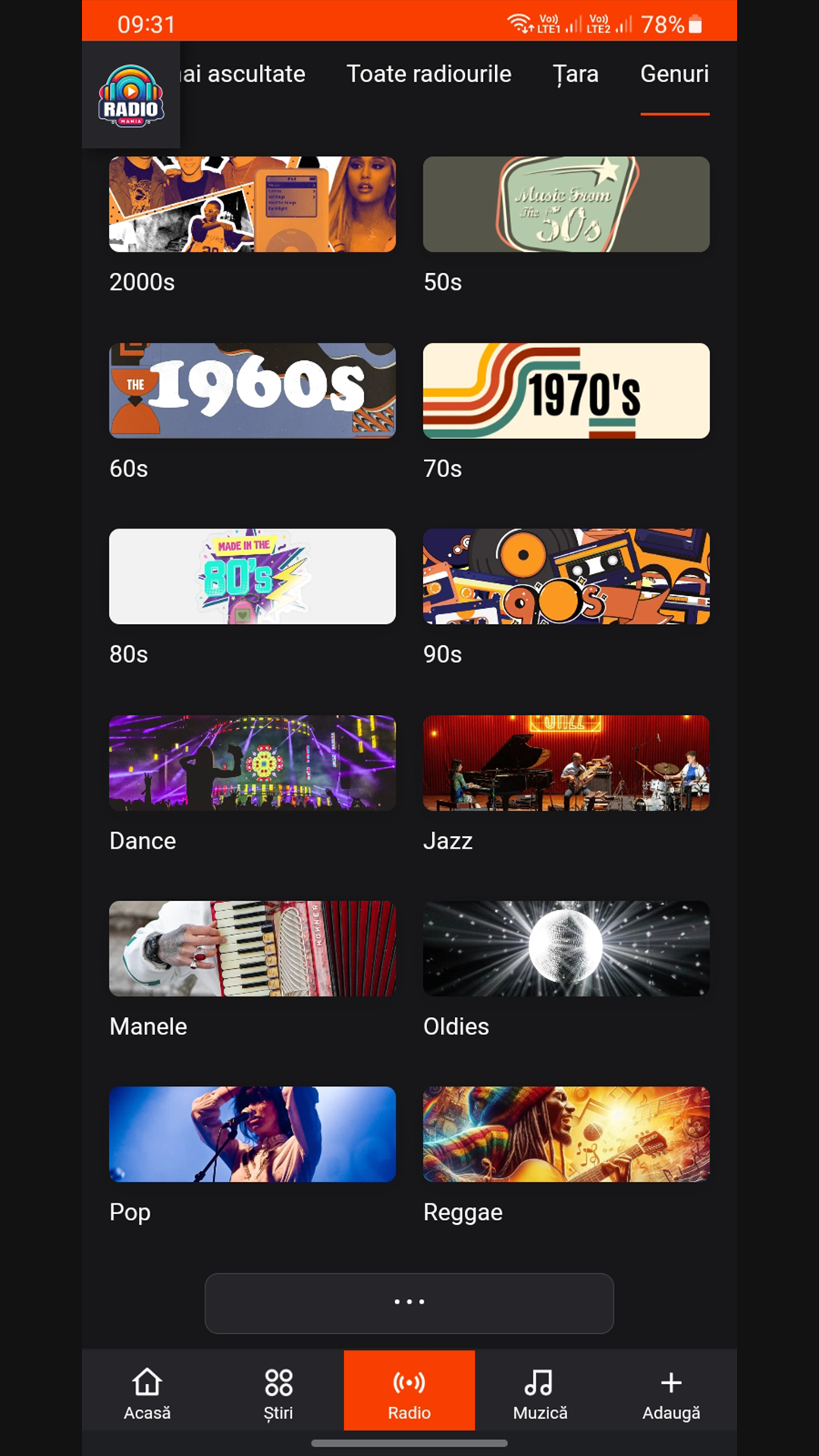
Task: Select the Genuri tab
Action: (675, 74)
